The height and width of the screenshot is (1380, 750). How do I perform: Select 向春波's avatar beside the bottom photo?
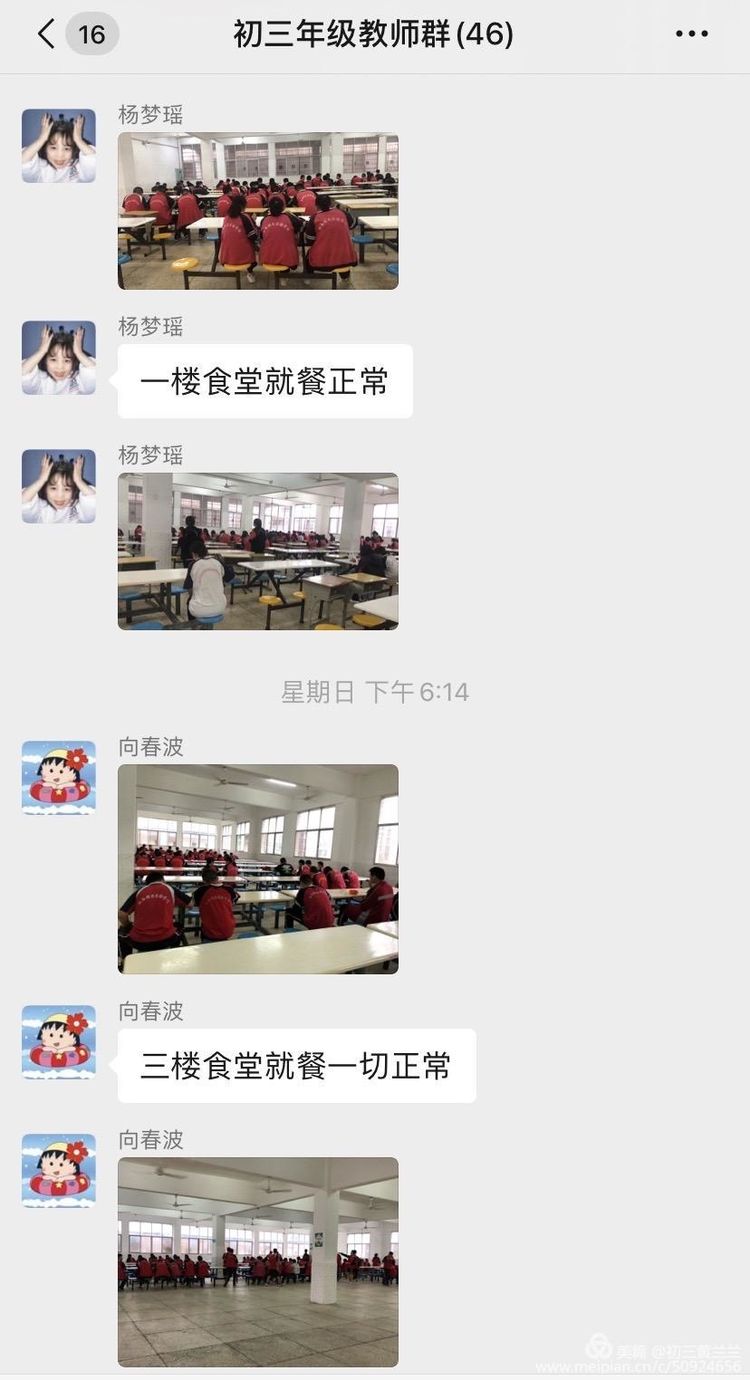(x=57, y=1170)
